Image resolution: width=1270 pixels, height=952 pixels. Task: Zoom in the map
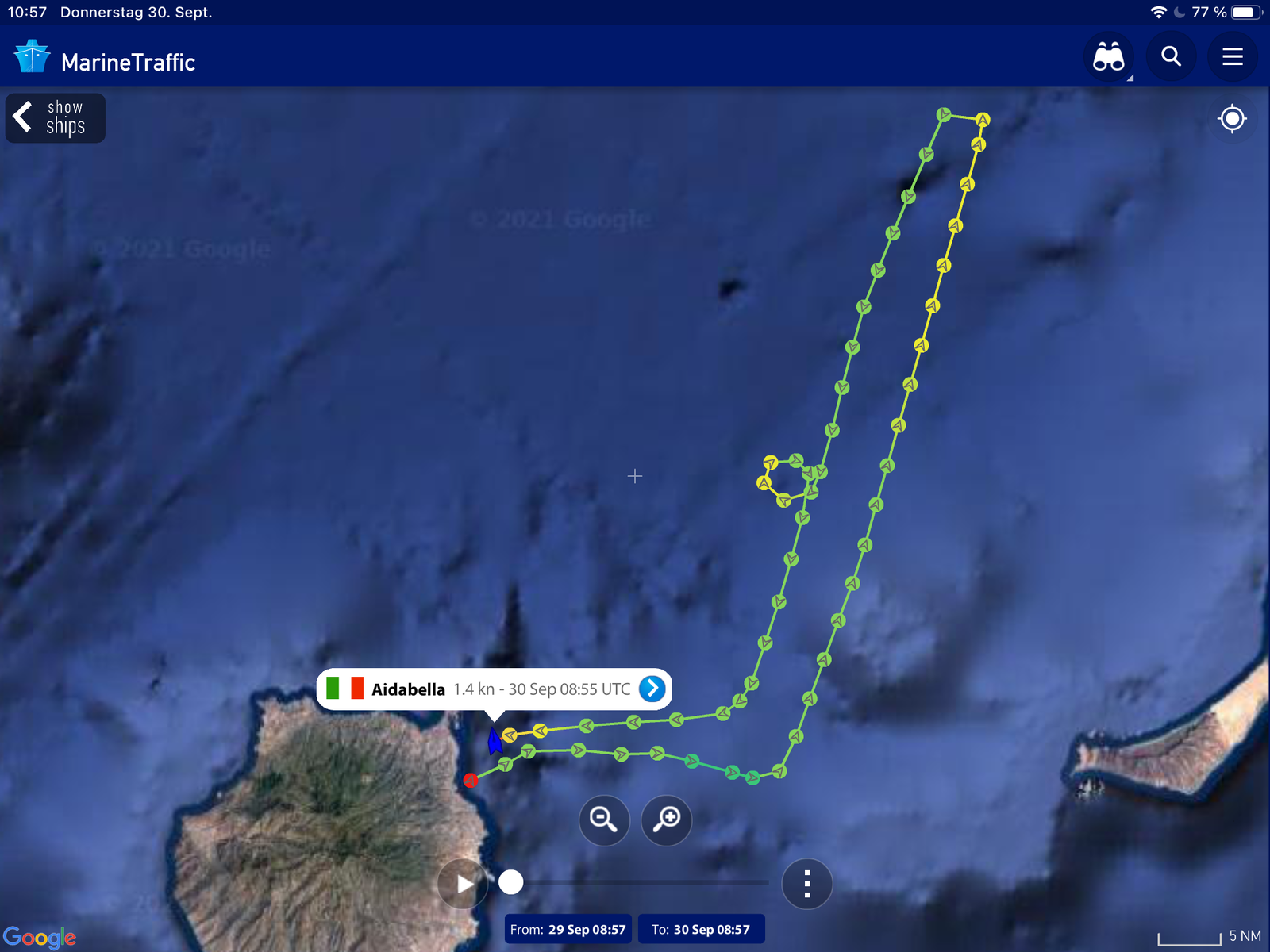[667, 820]
